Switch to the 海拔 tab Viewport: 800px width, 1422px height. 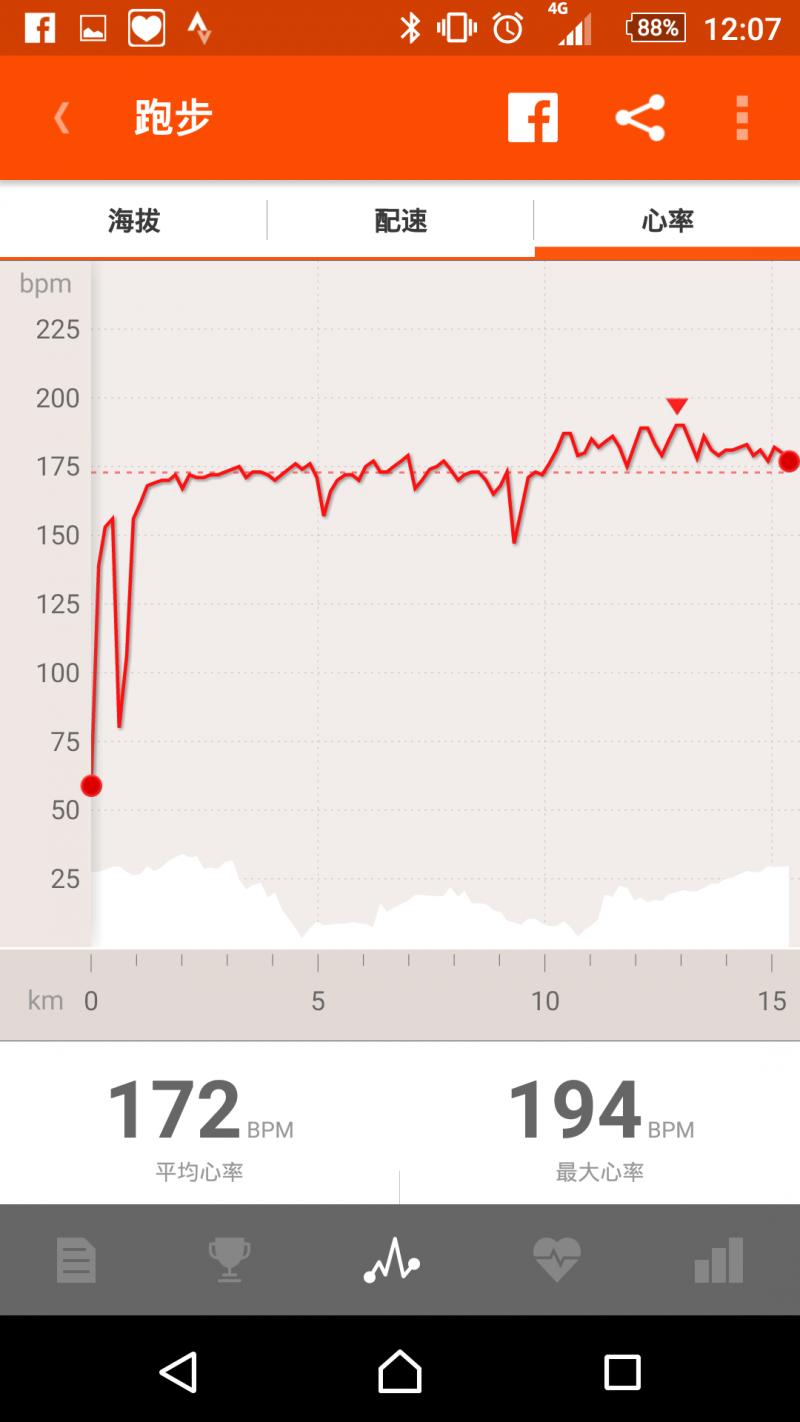134,220
